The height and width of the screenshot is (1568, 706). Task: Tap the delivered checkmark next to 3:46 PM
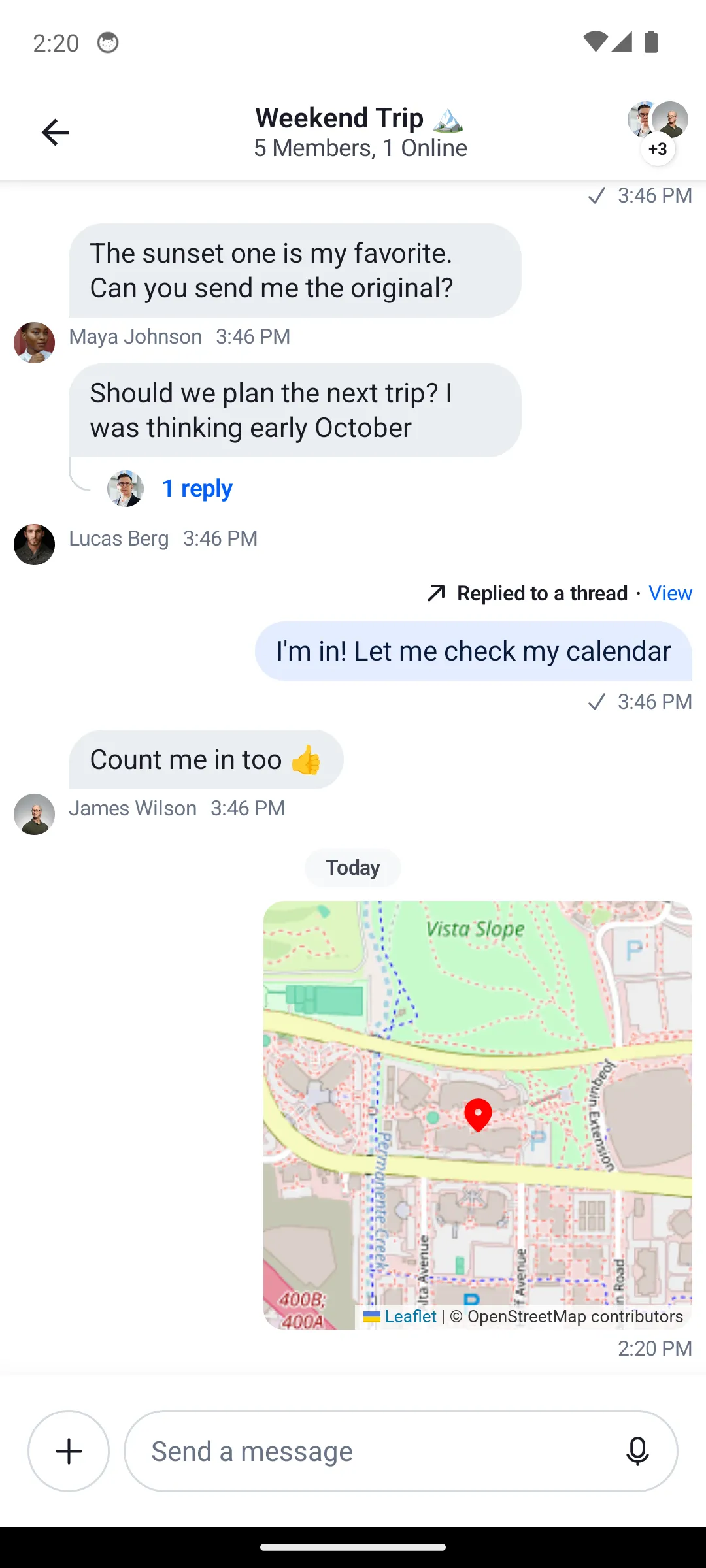pos(597,196)
